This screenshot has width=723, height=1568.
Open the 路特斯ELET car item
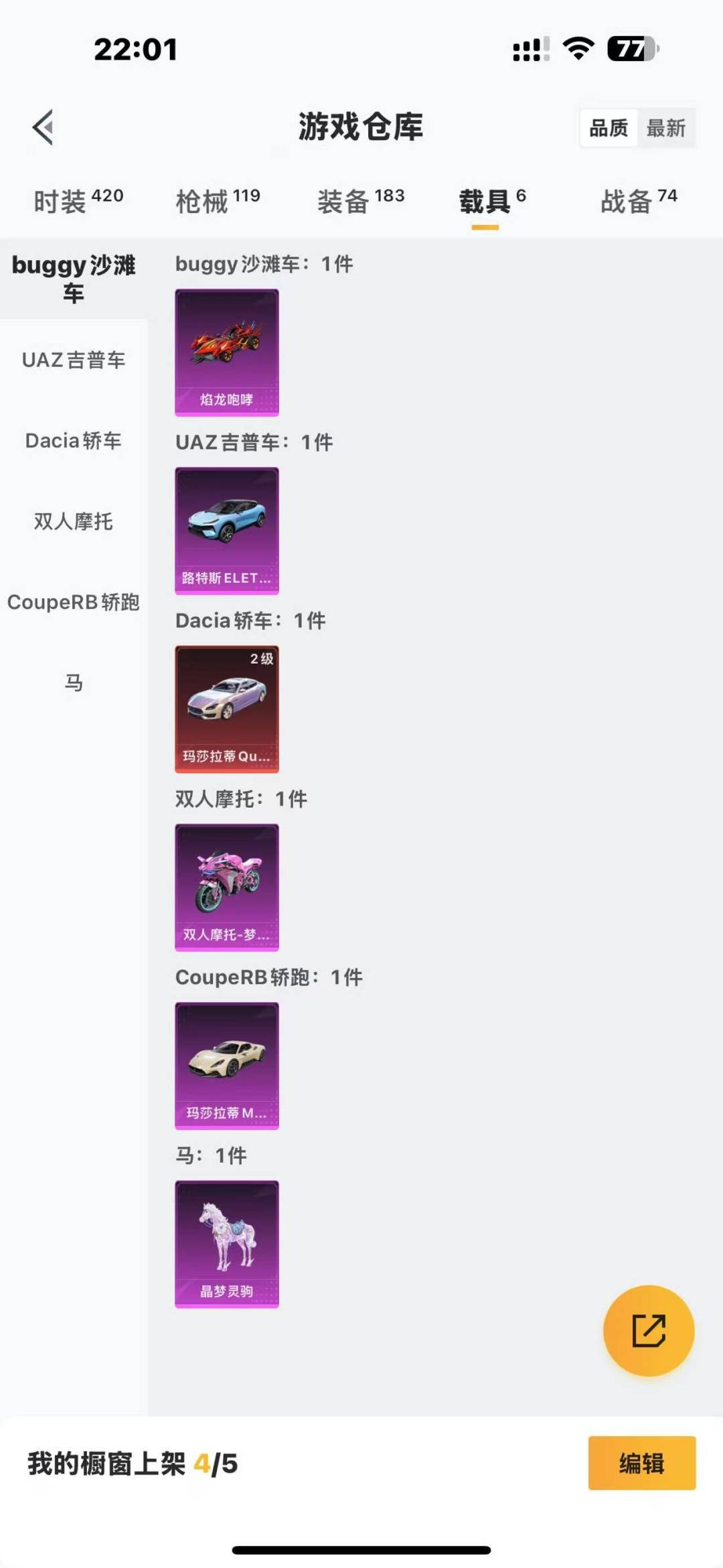point(227,530)
